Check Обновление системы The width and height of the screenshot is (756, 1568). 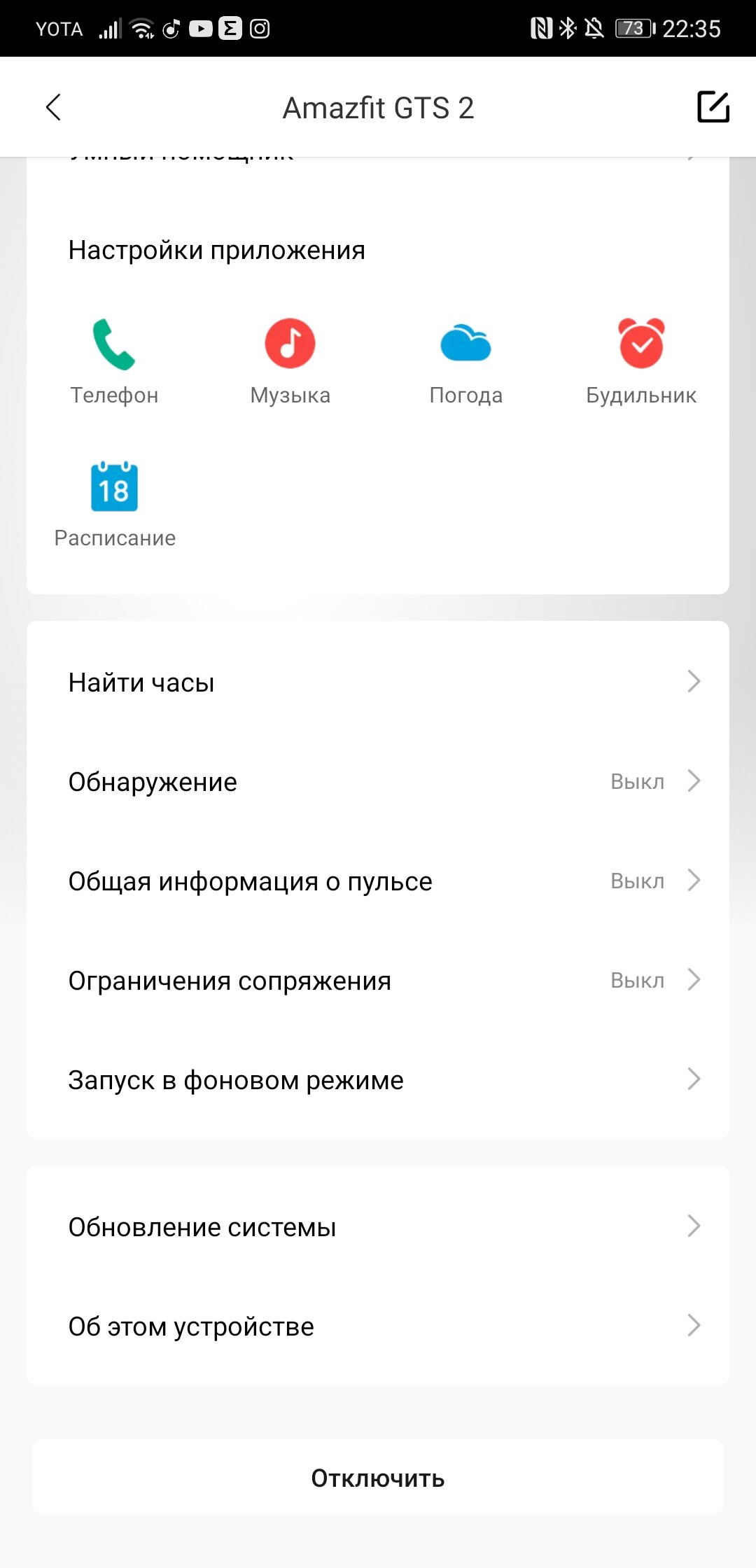tap(378, 1226)
